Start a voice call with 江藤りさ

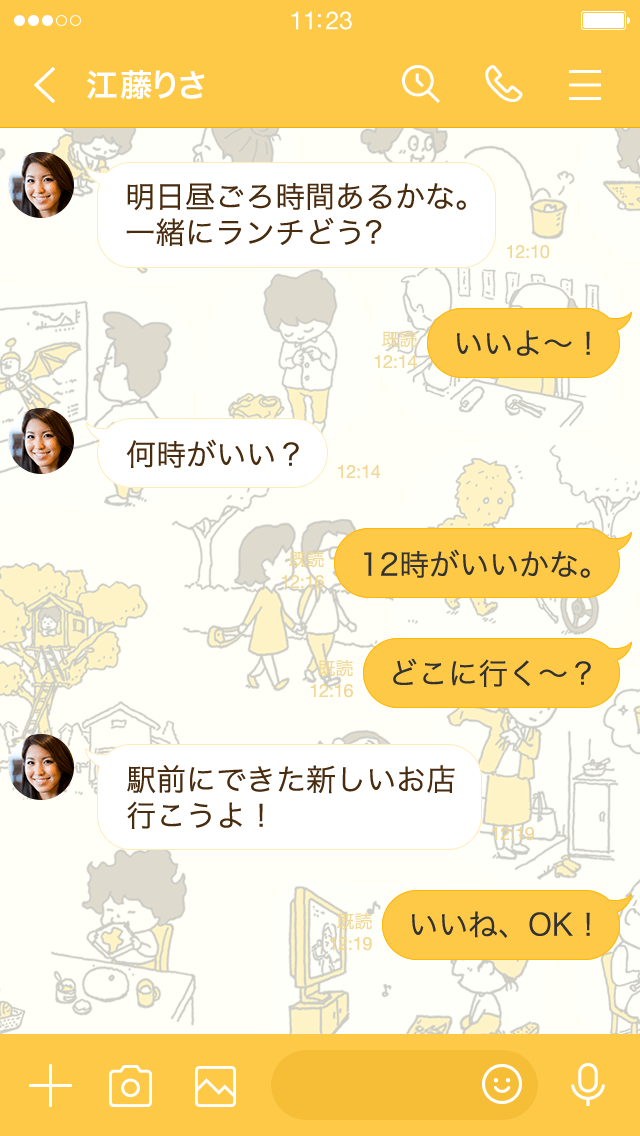[x=503, y=85]
